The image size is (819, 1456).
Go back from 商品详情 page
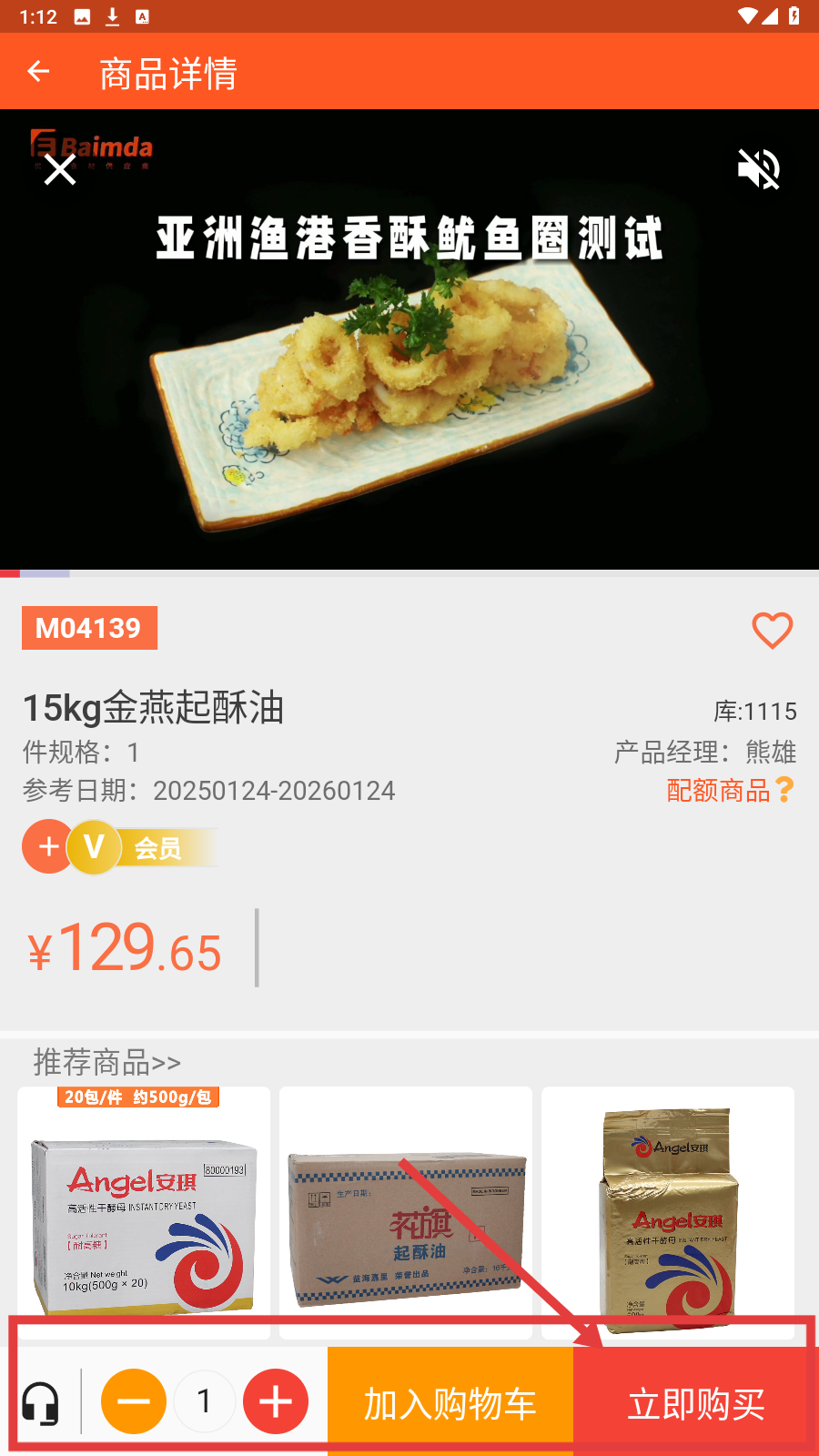(38, 72)
